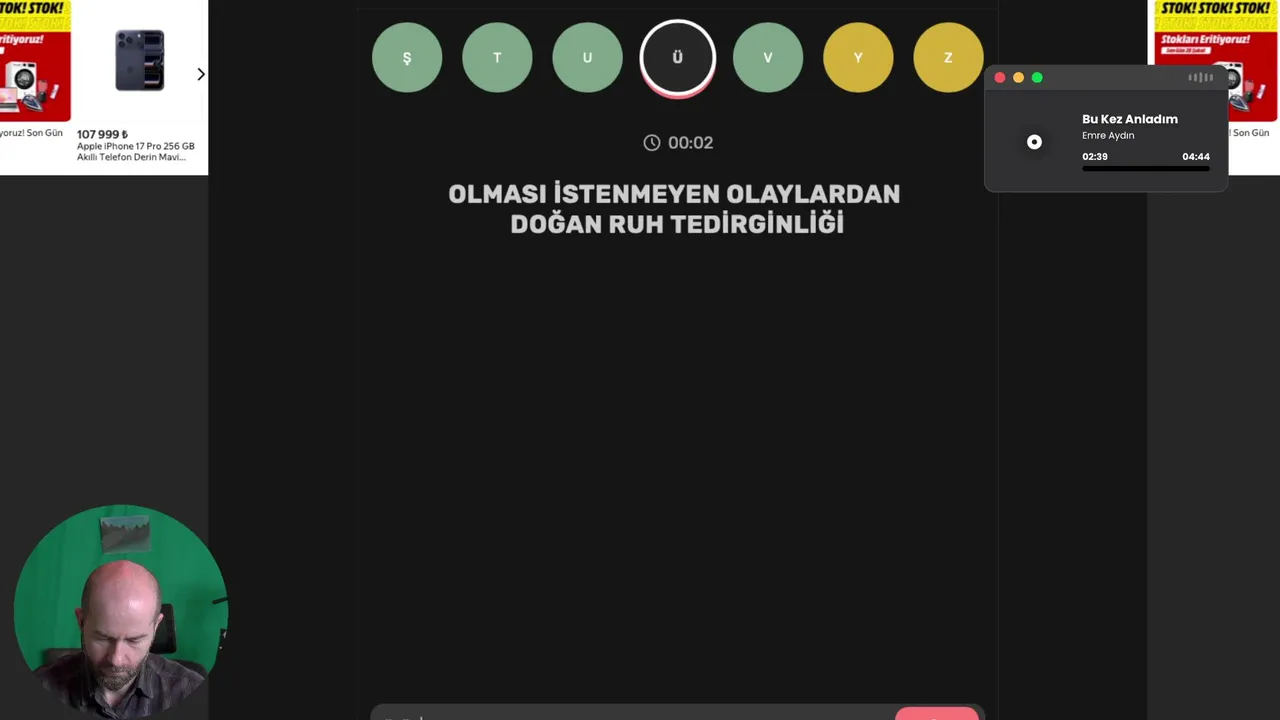Open the Apple iPhone 17 Pro ad
This screenshot has width=1280, height=720.
click(x=139, y=90)
